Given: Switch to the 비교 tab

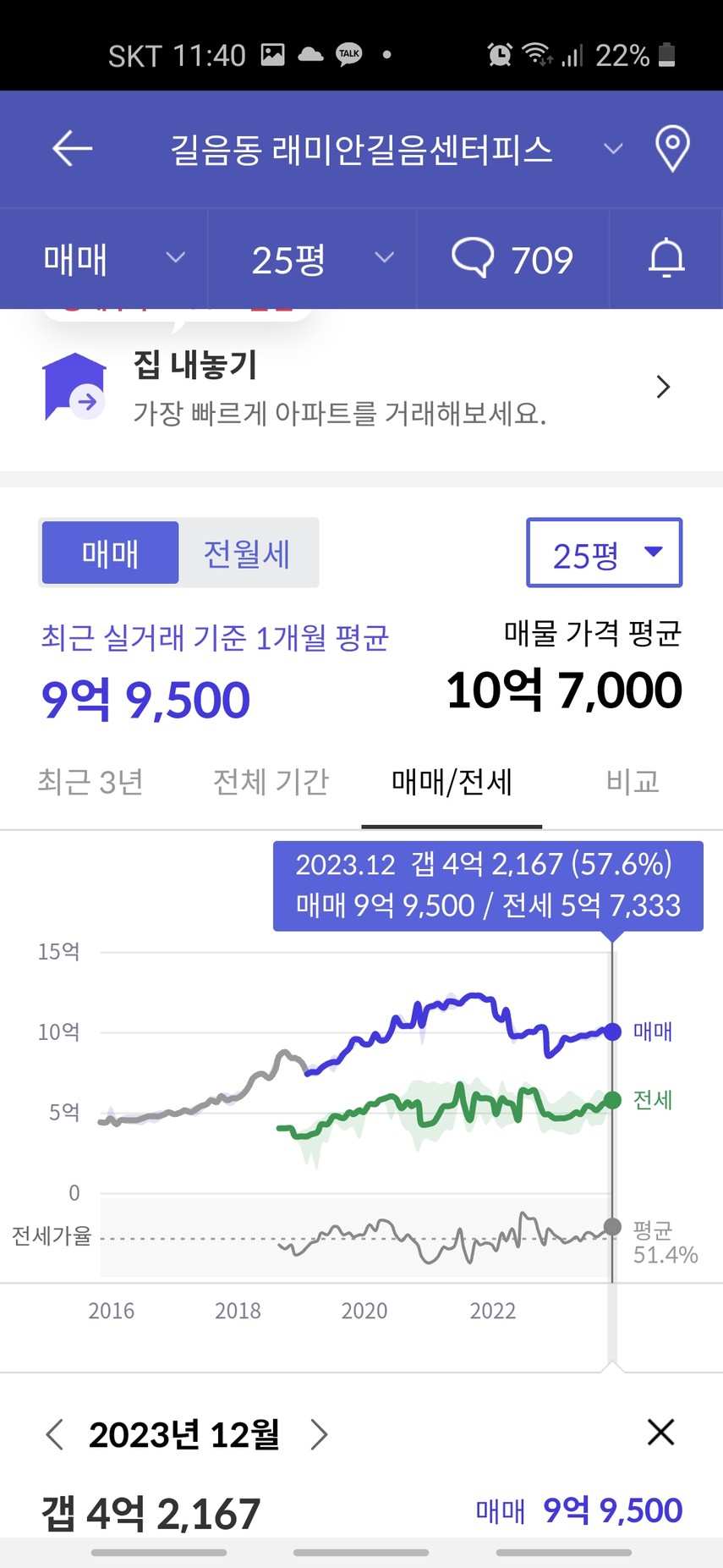Looking at the screenshot, I should pyautogui.click(x=633, y=782).
